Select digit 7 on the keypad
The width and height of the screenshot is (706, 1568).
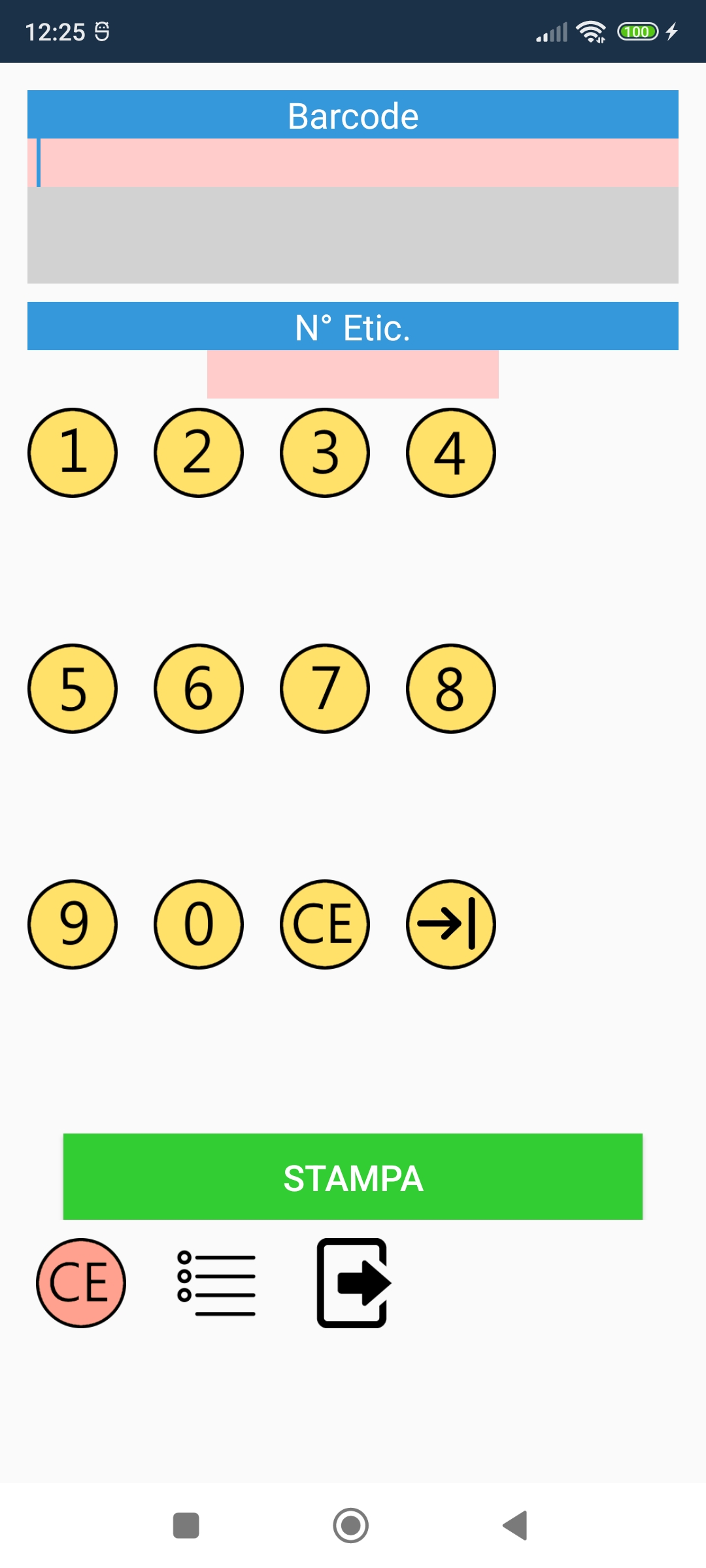(325, 689)
